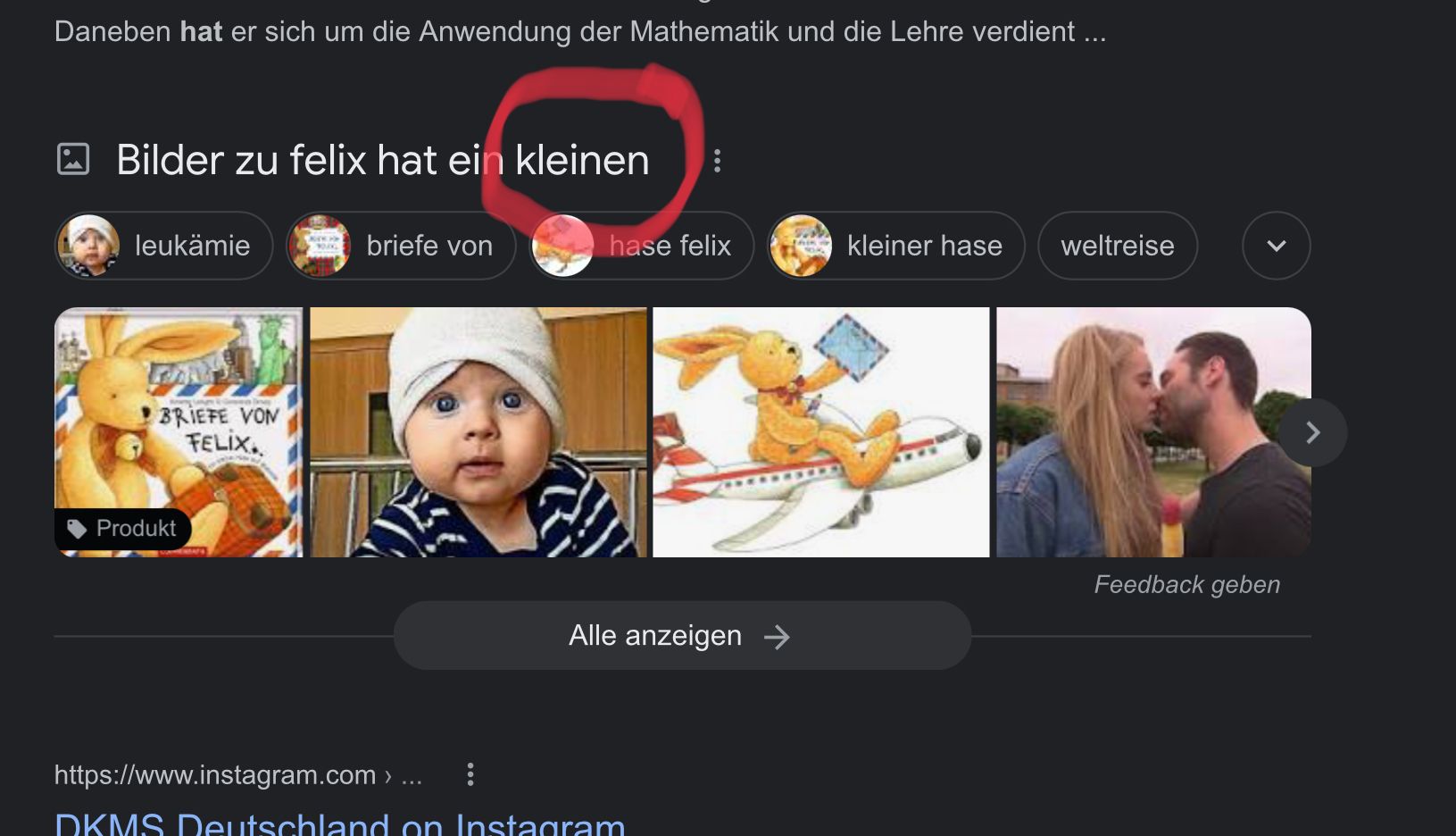
Task: Tap the kleiner hase chip
Action: [x=896, y=246]
